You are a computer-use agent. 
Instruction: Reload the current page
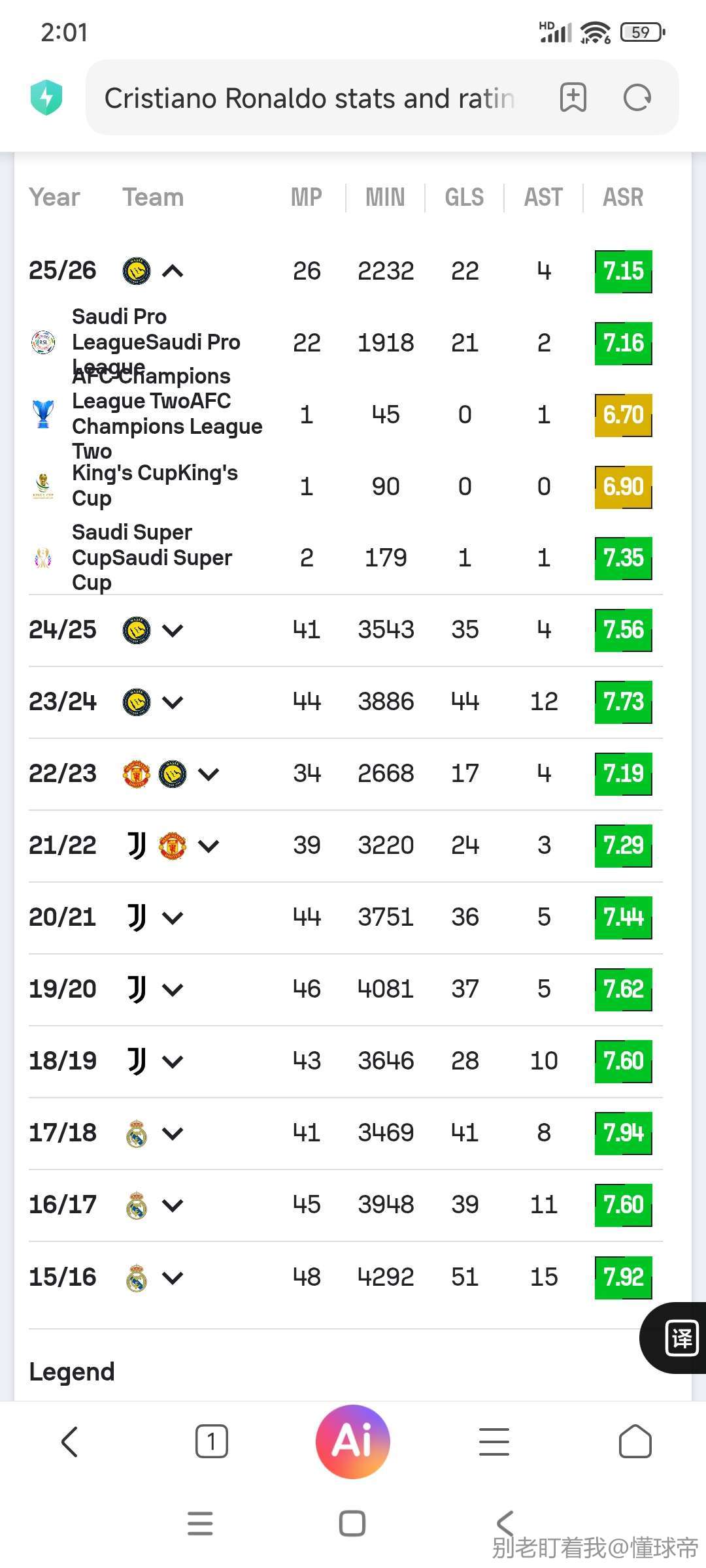click(637, 98)
